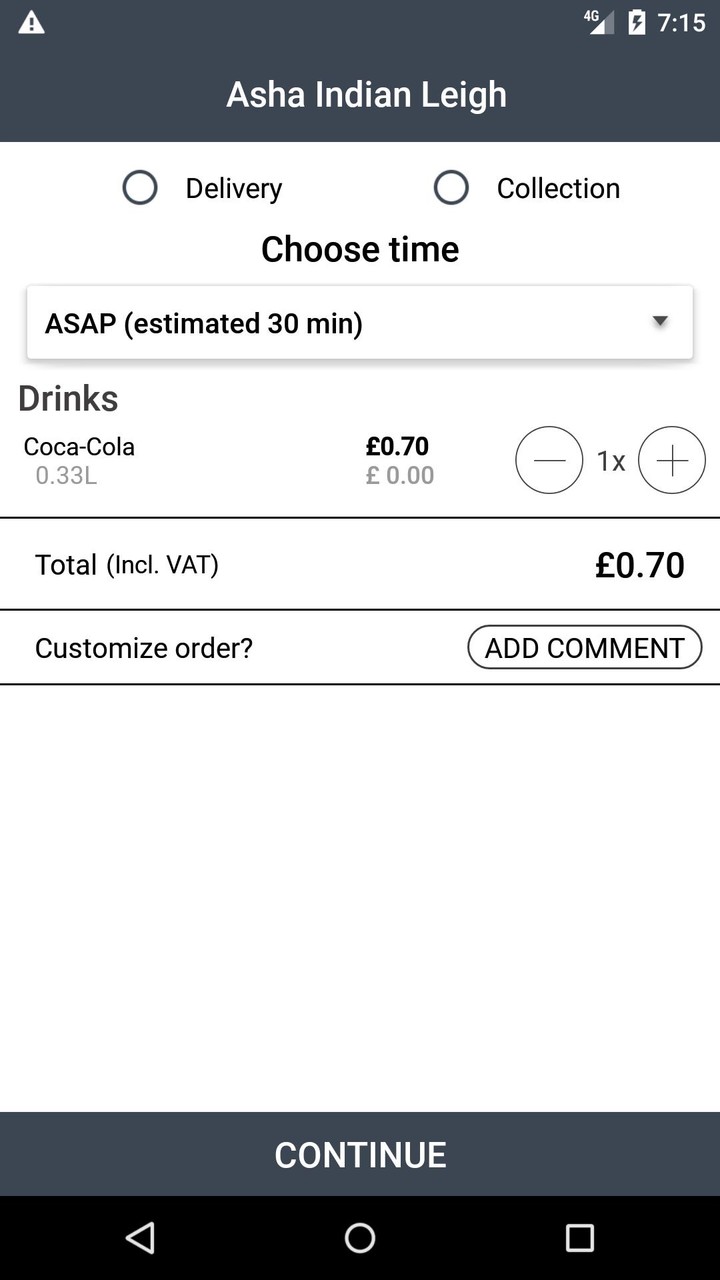Open the ASAP time dropdown
This screenshot has height=1280, width=720.
(x=360, y=323)
